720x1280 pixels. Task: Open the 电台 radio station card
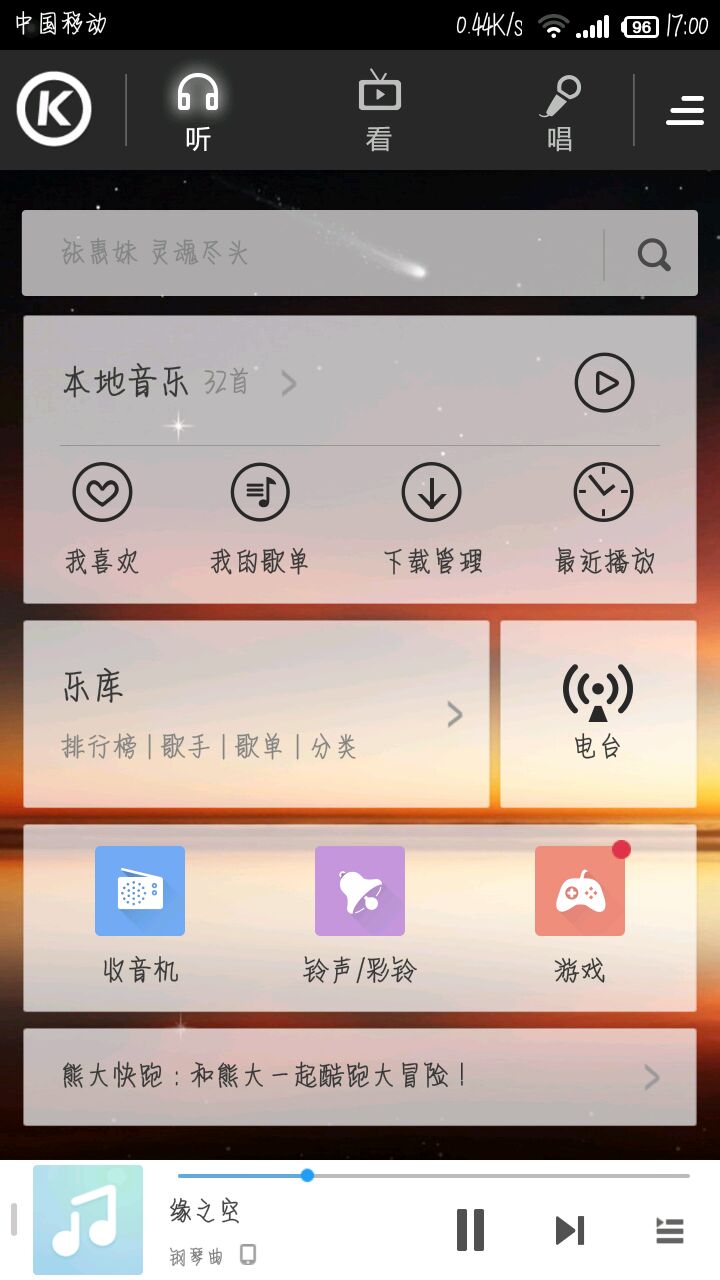pos(598,714)
